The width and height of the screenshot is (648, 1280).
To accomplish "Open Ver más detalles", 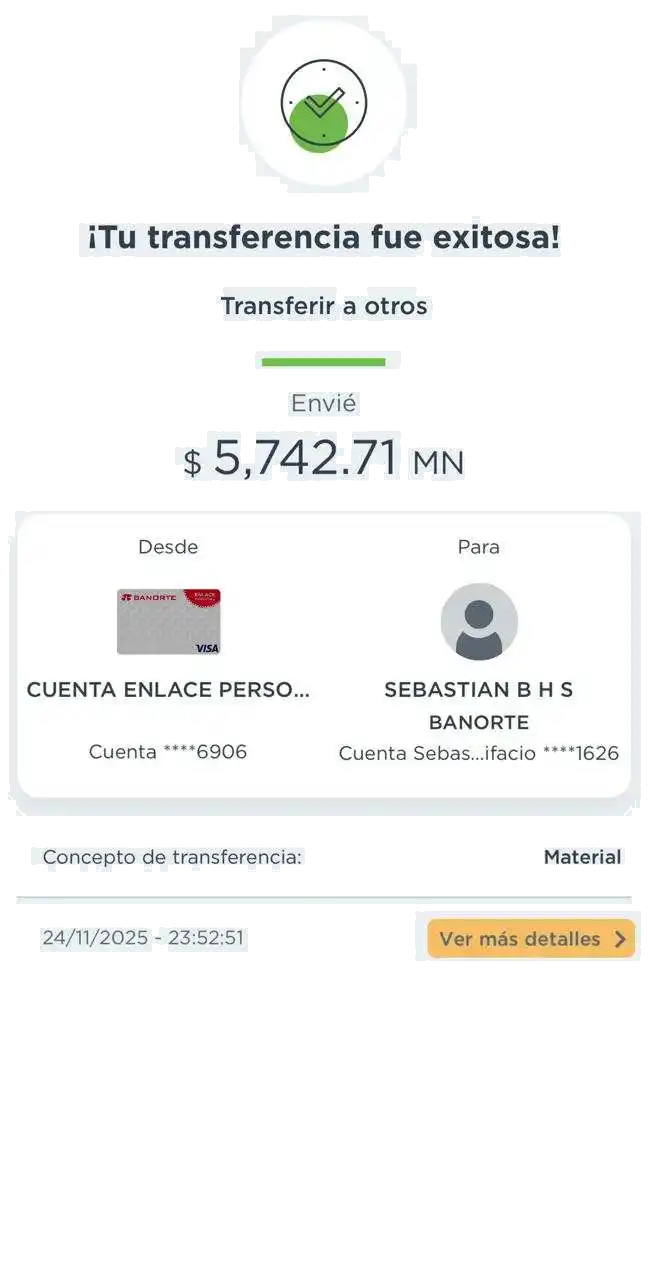I will click(531, 939).
